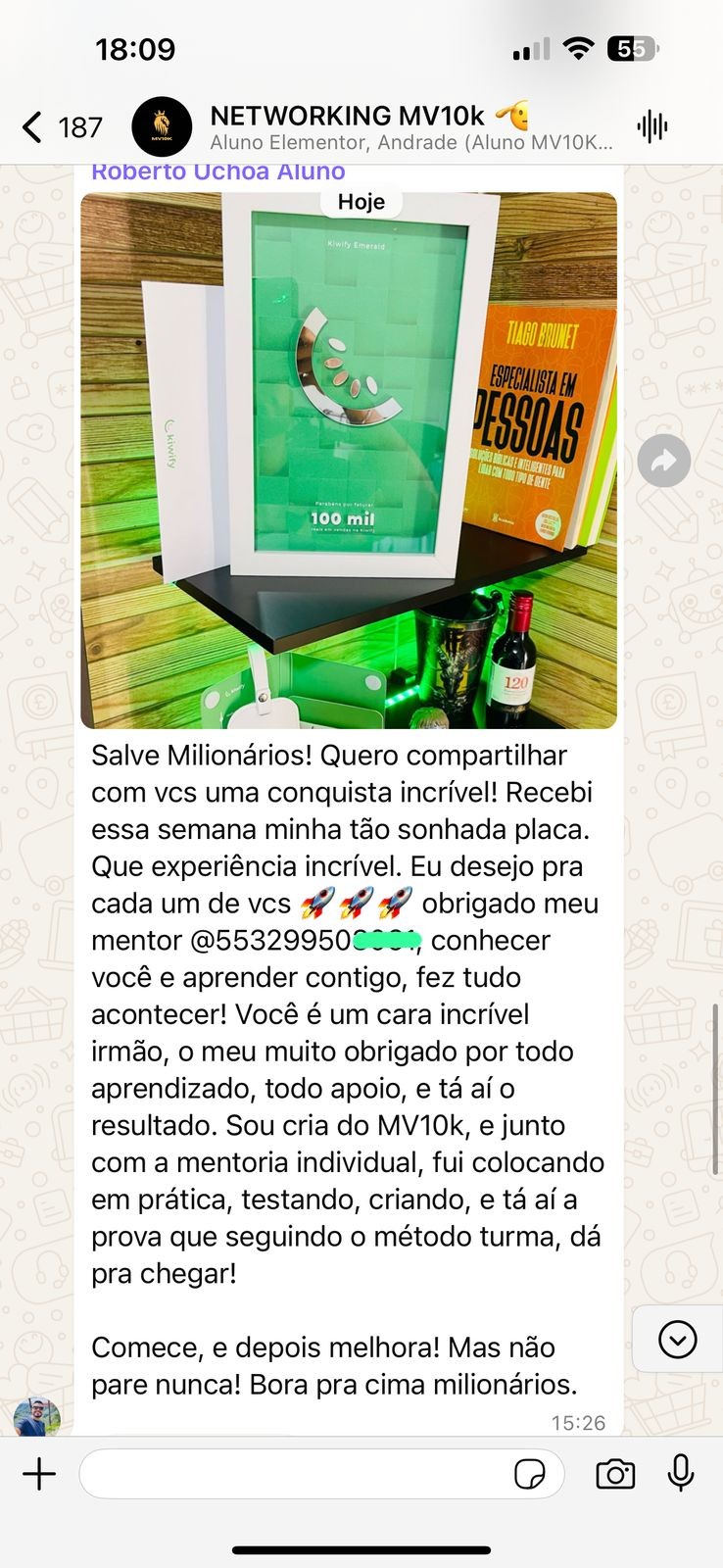Viewport: 723px width, 1568px height.
Task: Start a group voice chat
Action: coord(651,126)
